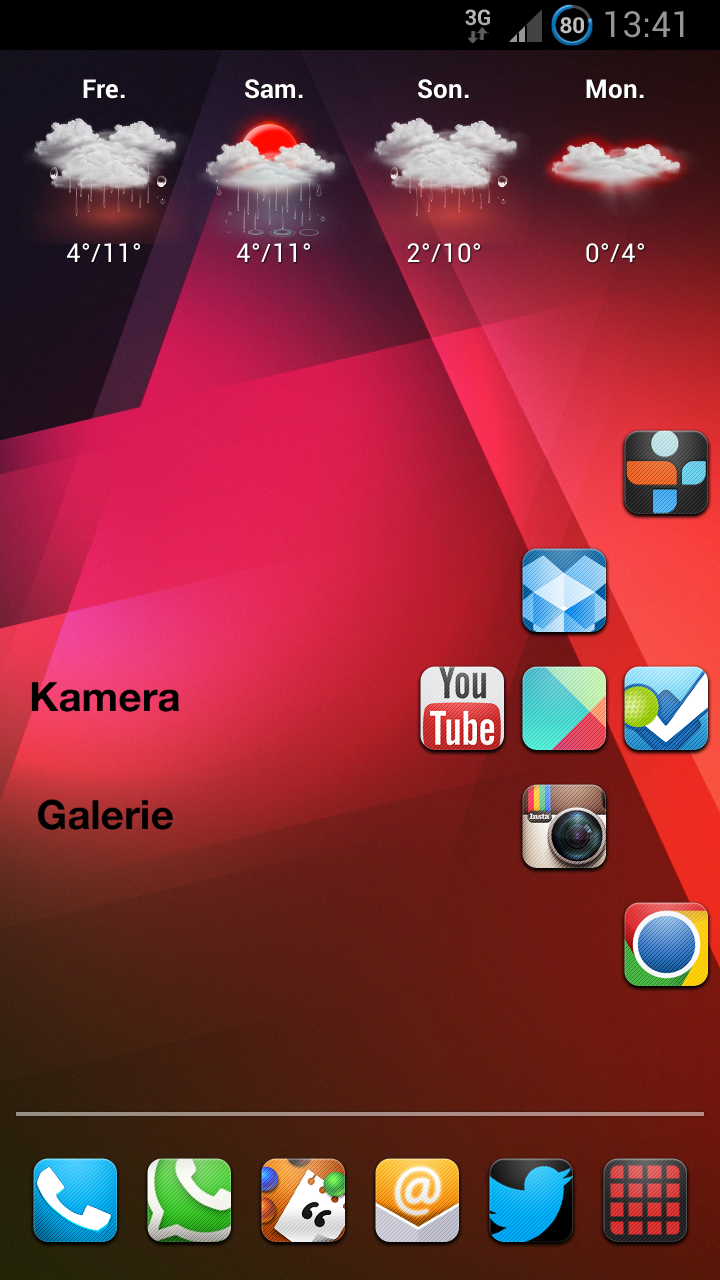Screen dimensions: 720x1280
Task: Open the notes app in the dock
Action: tap(303, 1200)
